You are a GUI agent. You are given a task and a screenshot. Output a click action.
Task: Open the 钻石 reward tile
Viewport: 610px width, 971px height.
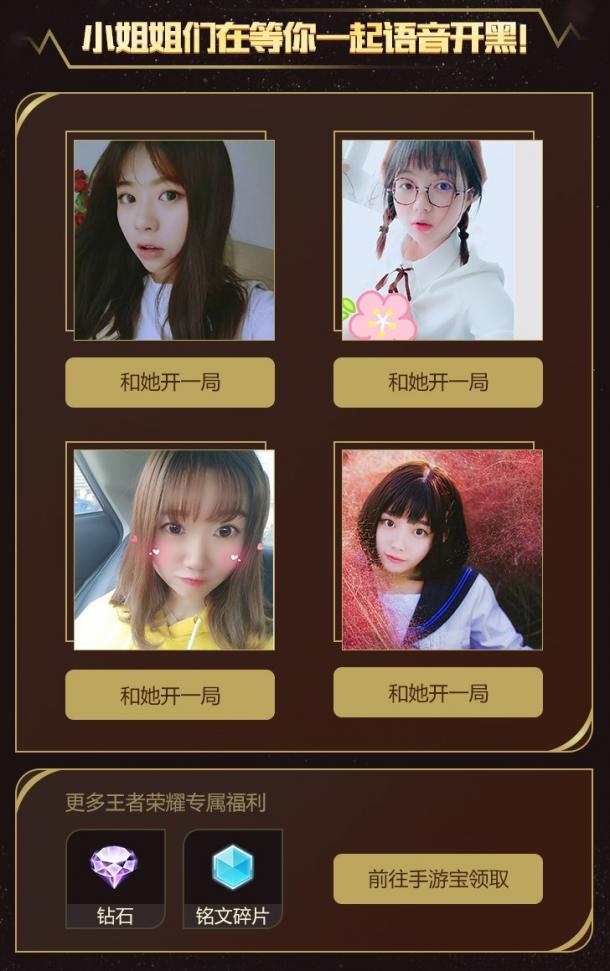point(115,878)
